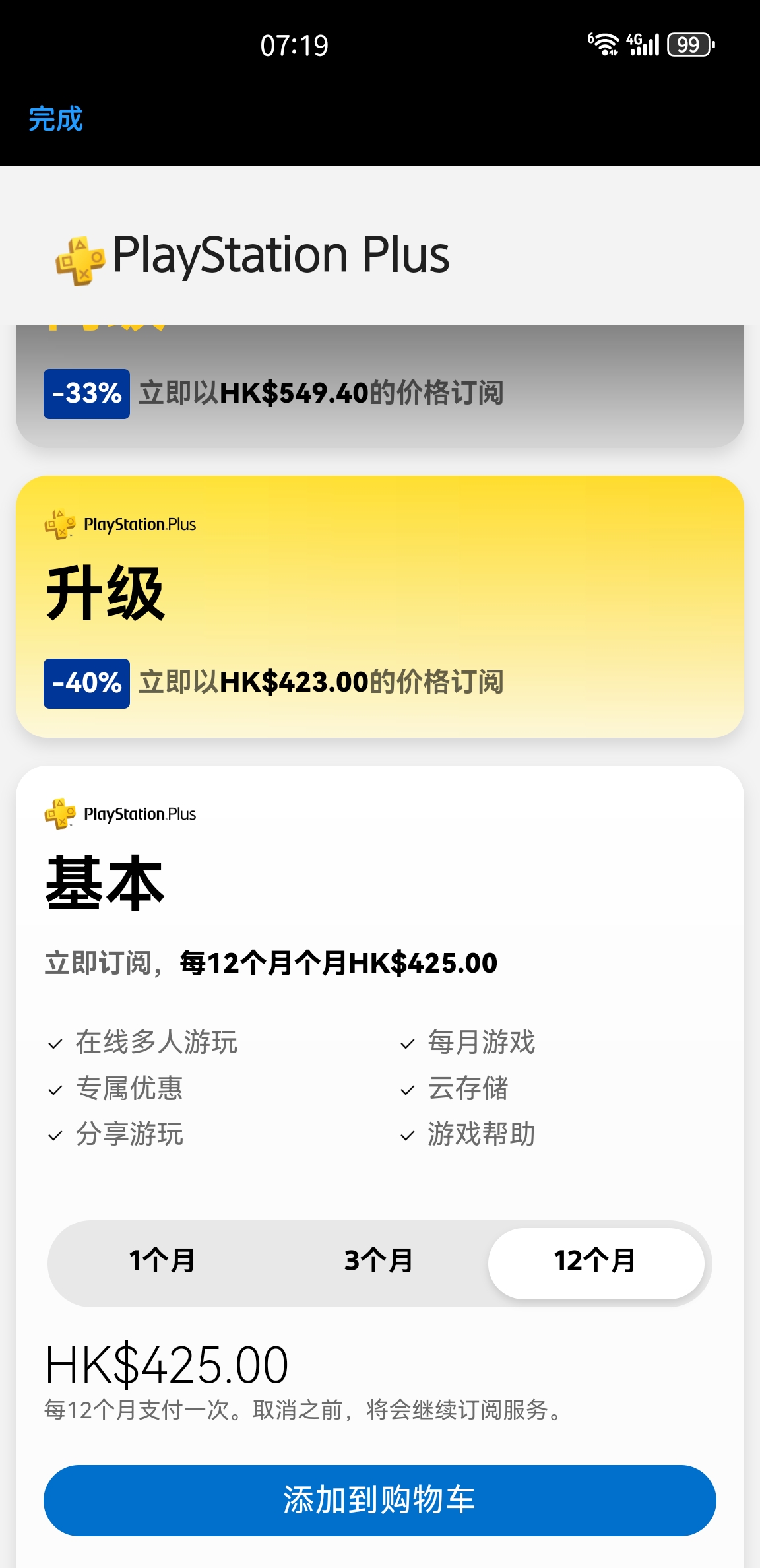Select the -33% discount badge
Viewport: 760px width, 1568px height.
(x=86, y=392)
